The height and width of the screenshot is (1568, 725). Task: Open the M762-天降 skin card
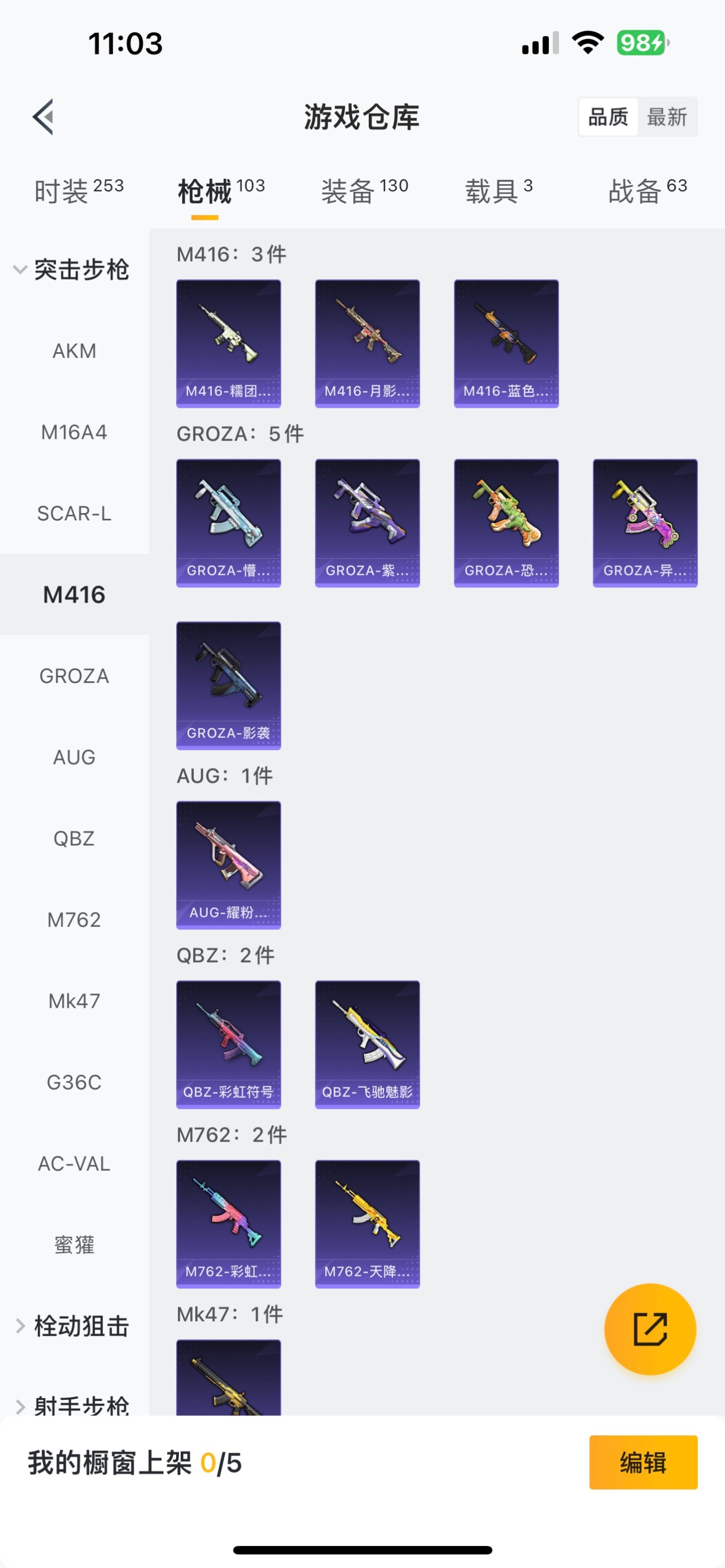[x=367, y=1224]
